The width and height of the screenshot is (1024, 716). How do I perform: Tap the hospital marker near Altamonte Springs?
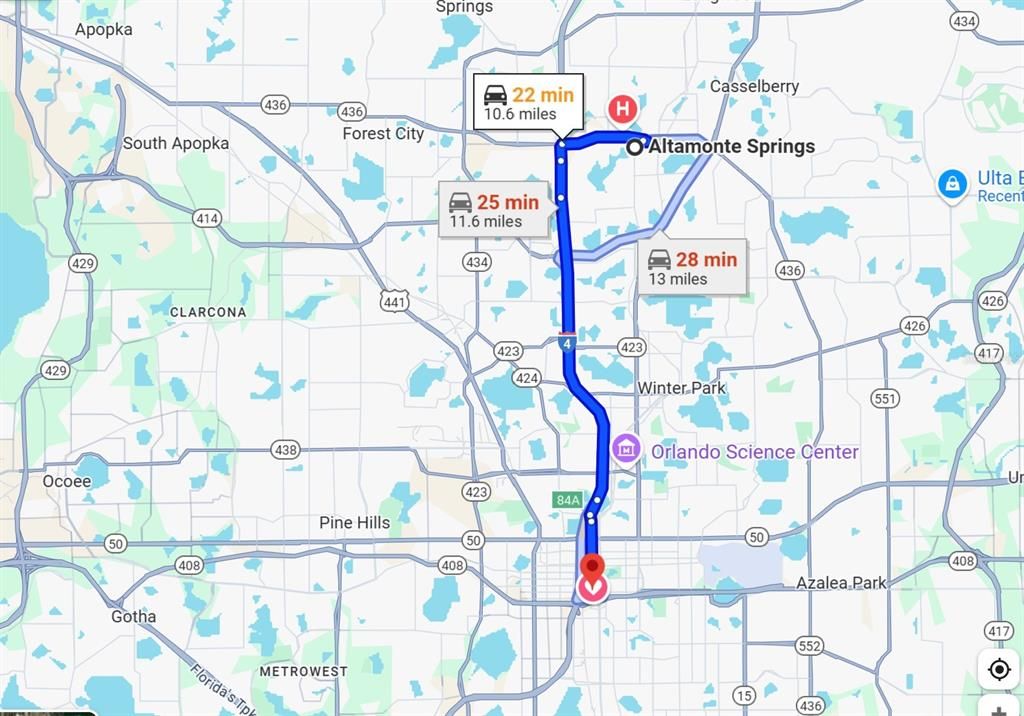[x=623, y=109]
